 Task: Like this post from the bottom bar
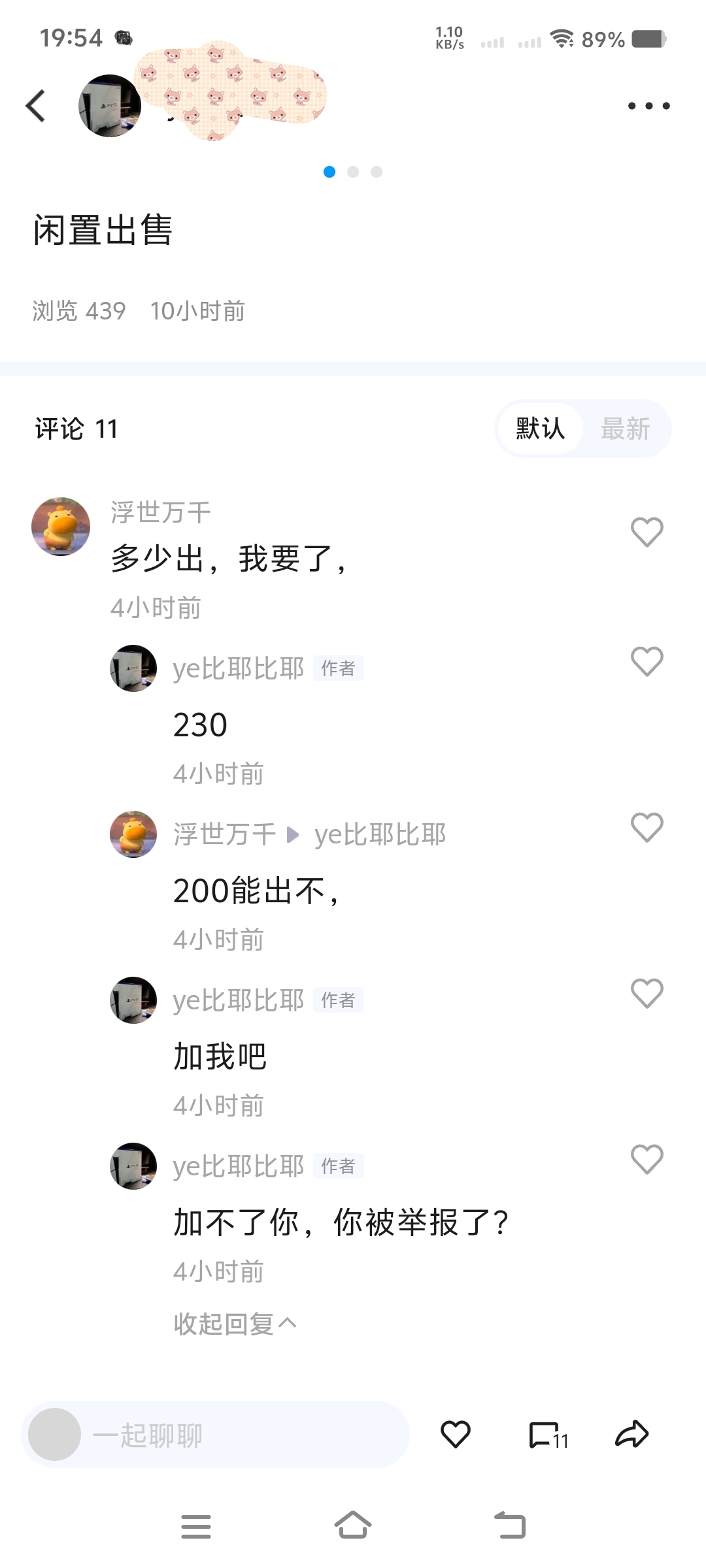pyautogui.click(x=456, y=1435)
